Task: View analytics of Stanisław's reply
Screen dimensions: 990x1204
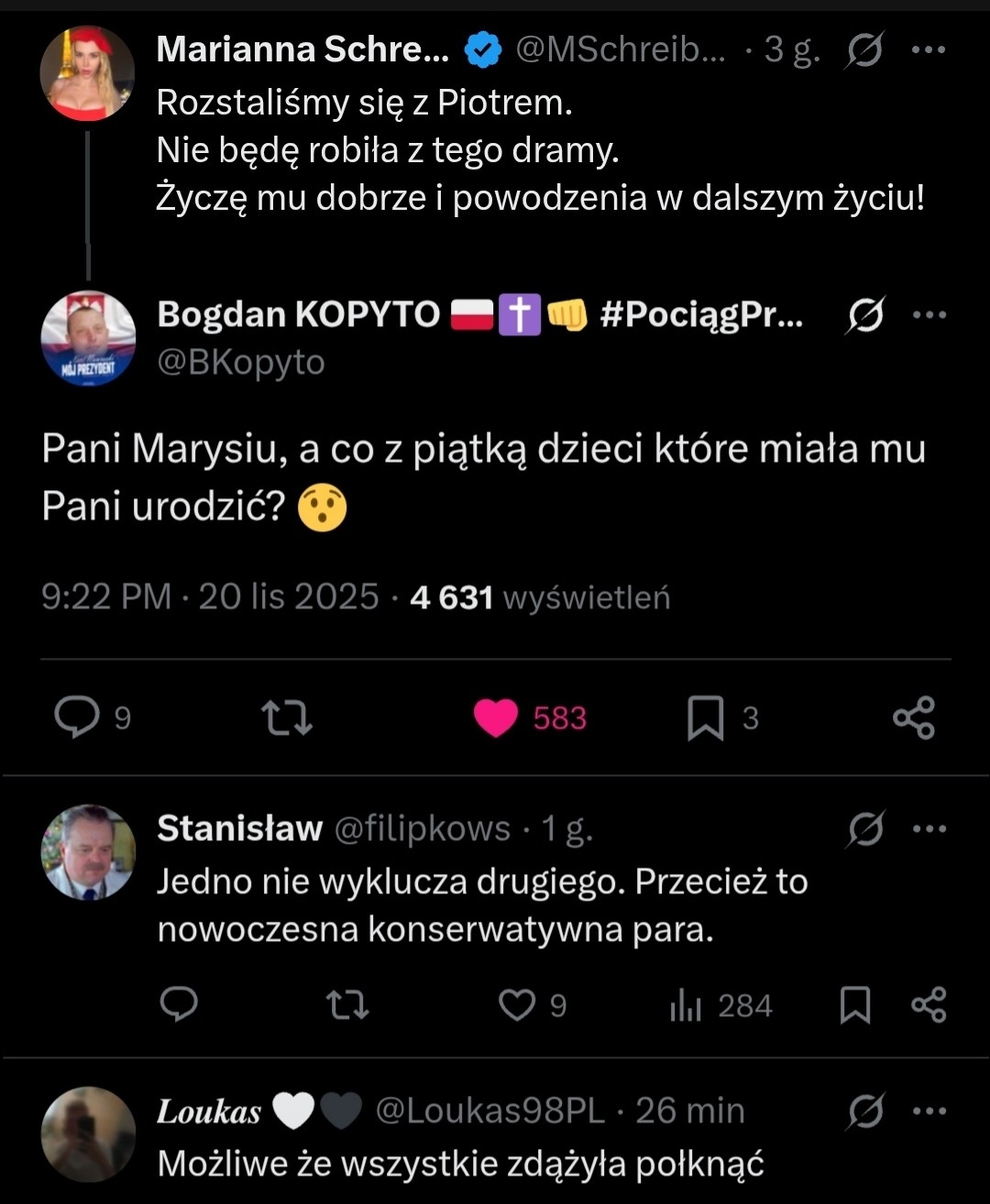Action: [686, 1005]
